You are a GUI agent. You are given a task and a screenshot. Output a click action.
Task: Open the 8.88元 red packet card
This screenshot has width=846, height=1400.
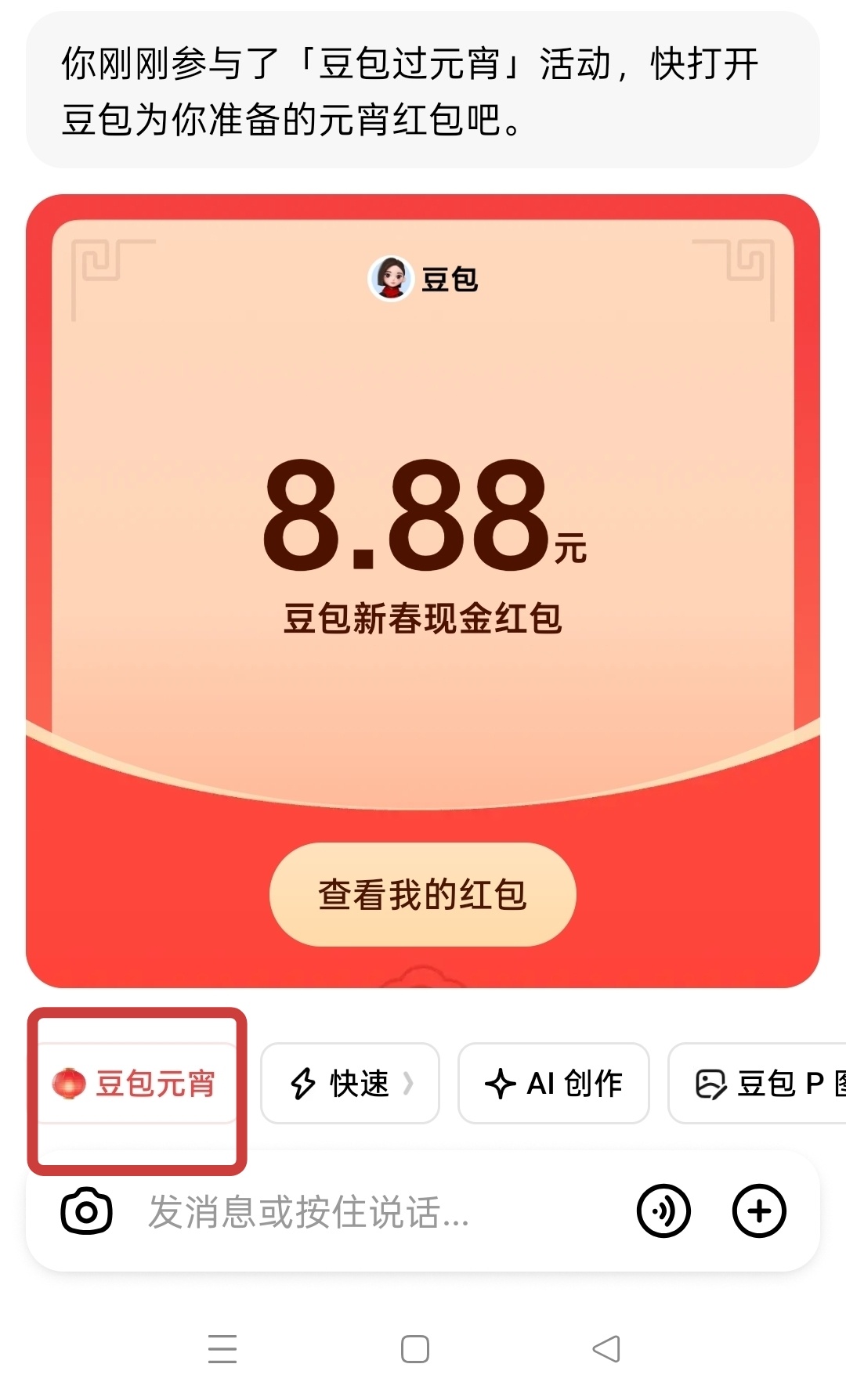[x=422, y=532]
